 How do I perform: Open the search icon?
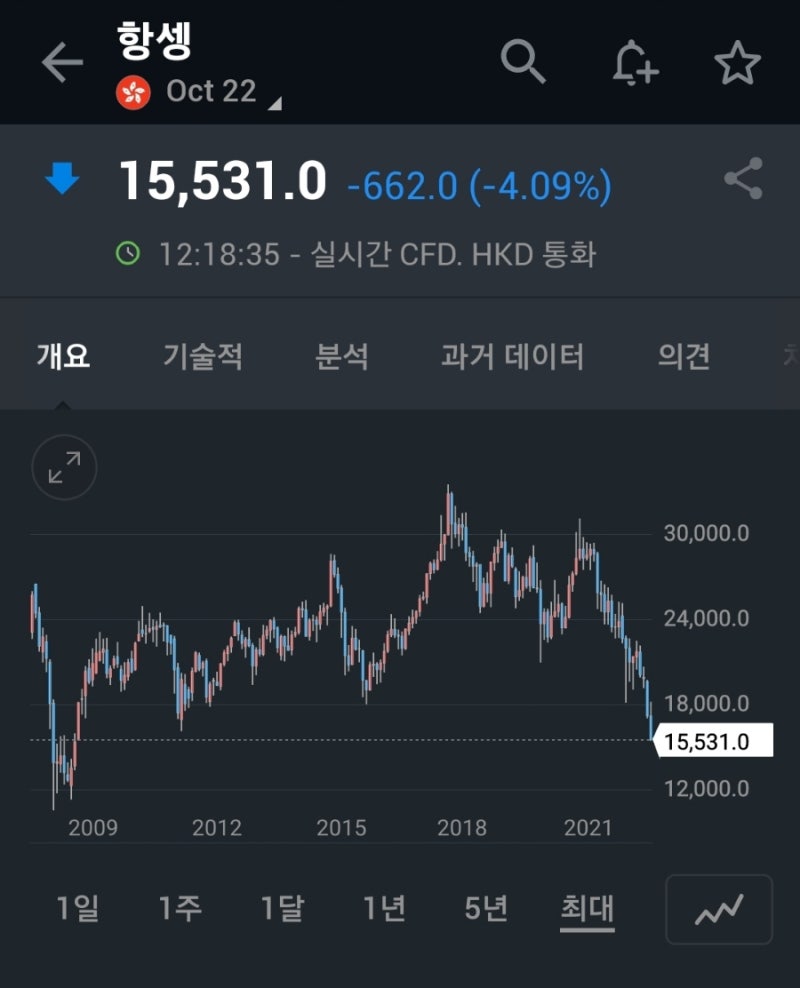tap(524, 62)
